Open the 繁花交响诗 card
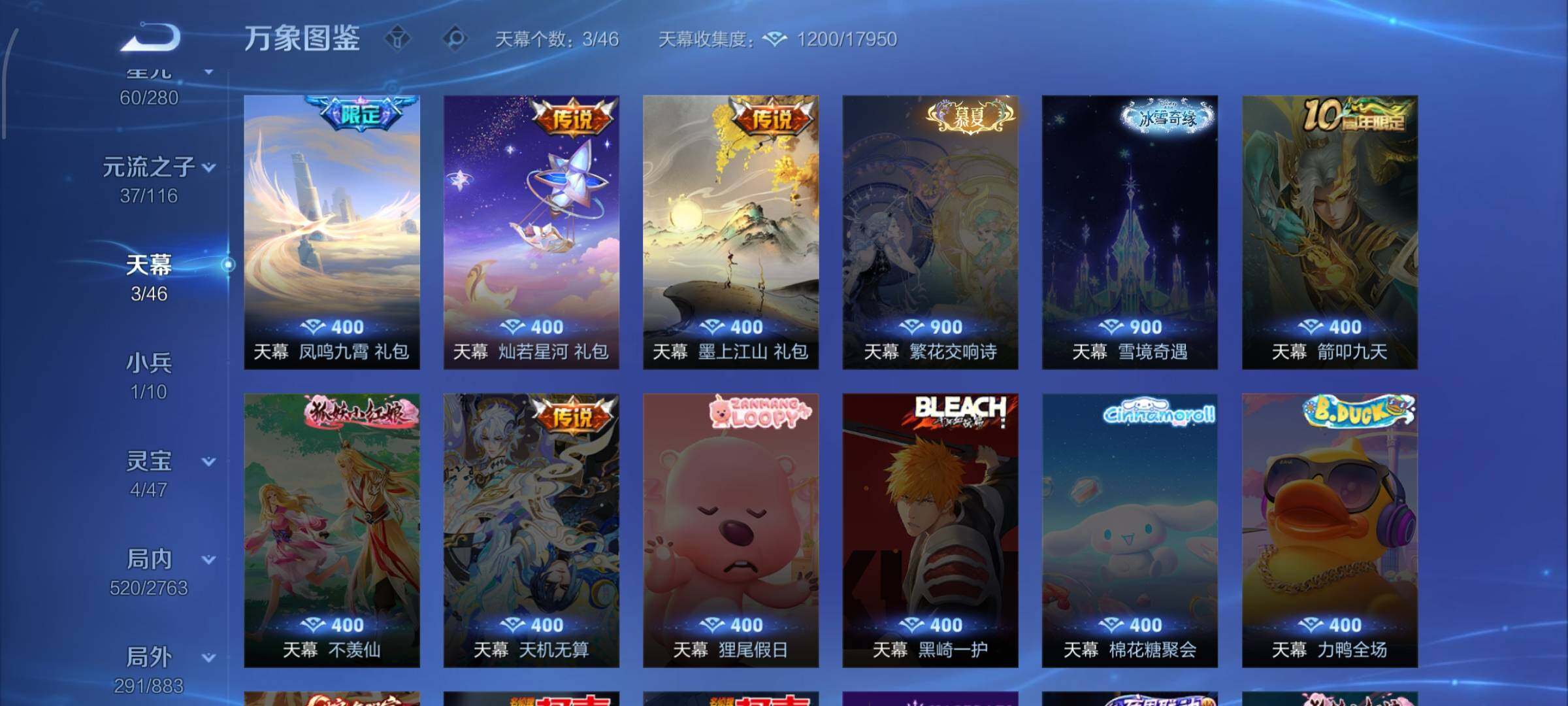 tap(930, 232)
